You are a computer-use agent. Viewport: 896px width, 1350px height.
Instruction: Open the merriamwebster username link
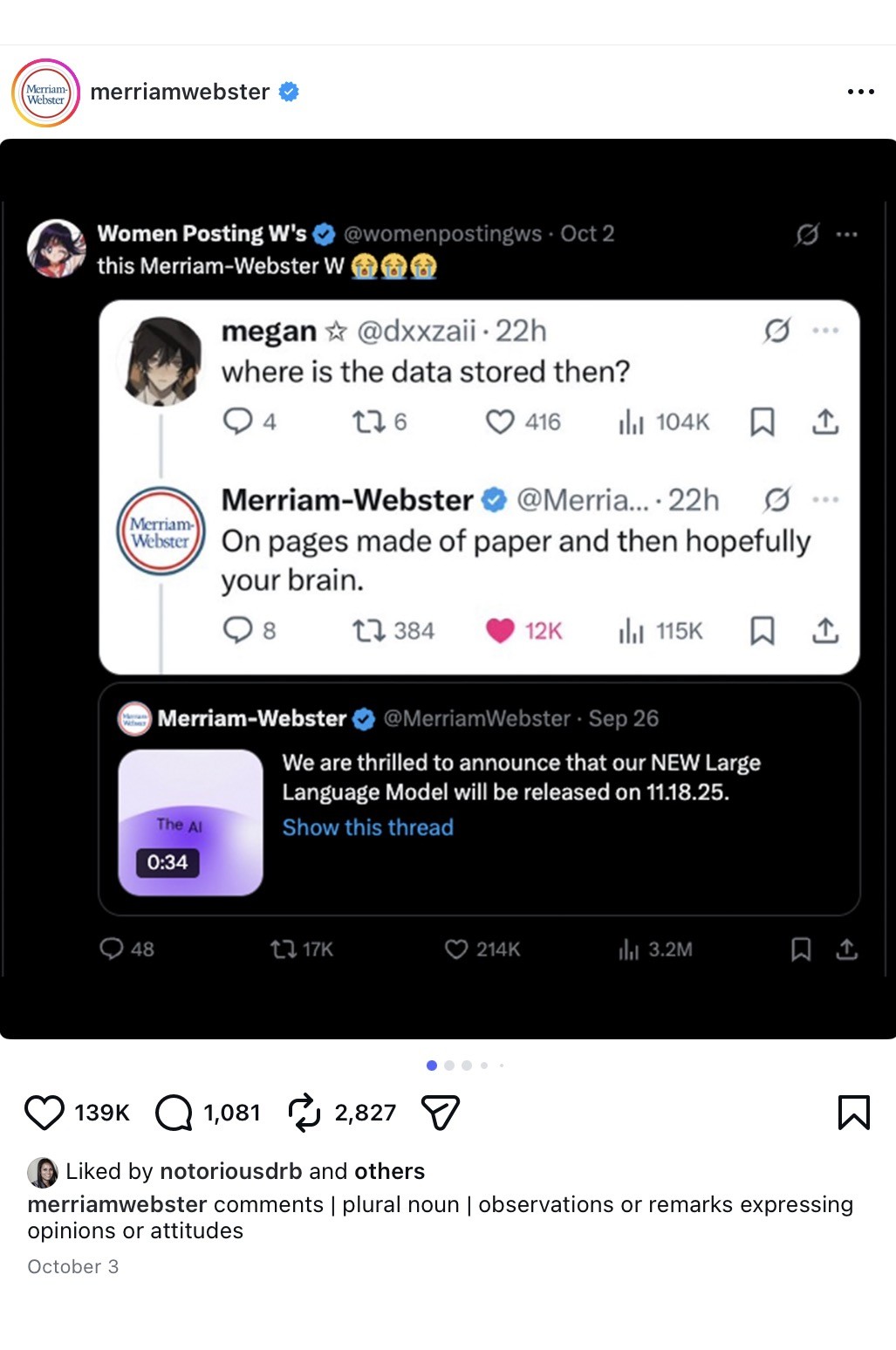(x=180, y=92)
